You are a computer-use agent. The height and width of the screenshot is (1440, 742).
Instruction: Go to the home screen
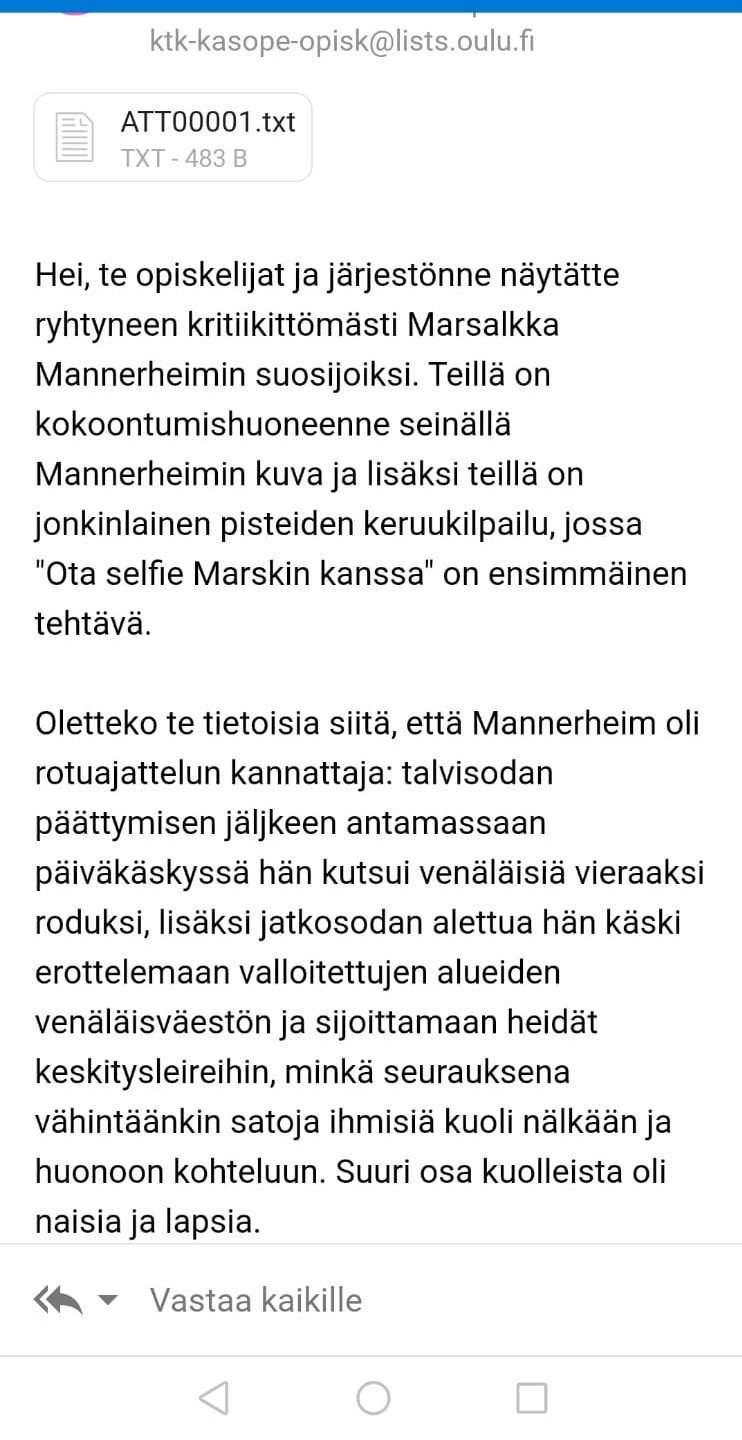pyautogui.click(x=373, y=1397)
